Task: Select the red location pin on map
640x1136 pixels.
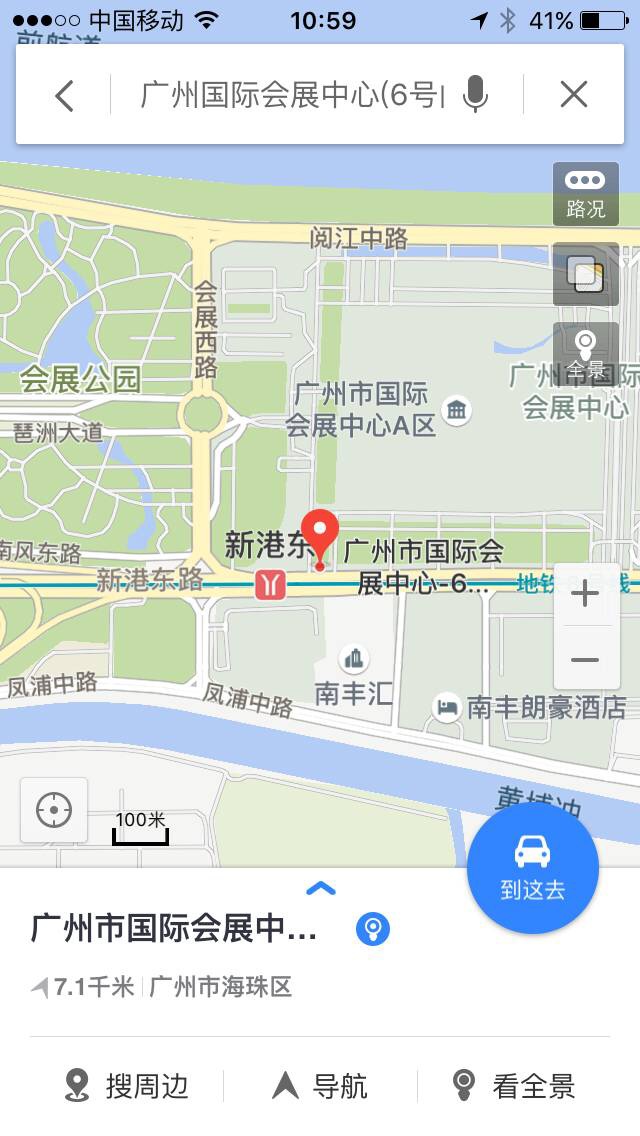Action: pos(320,534)
